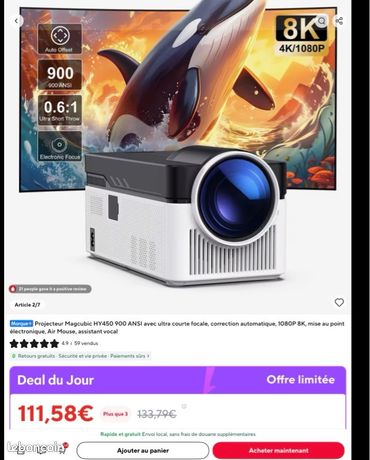
Task: Select Acheter maintenant
Action: tap(279, 451)
